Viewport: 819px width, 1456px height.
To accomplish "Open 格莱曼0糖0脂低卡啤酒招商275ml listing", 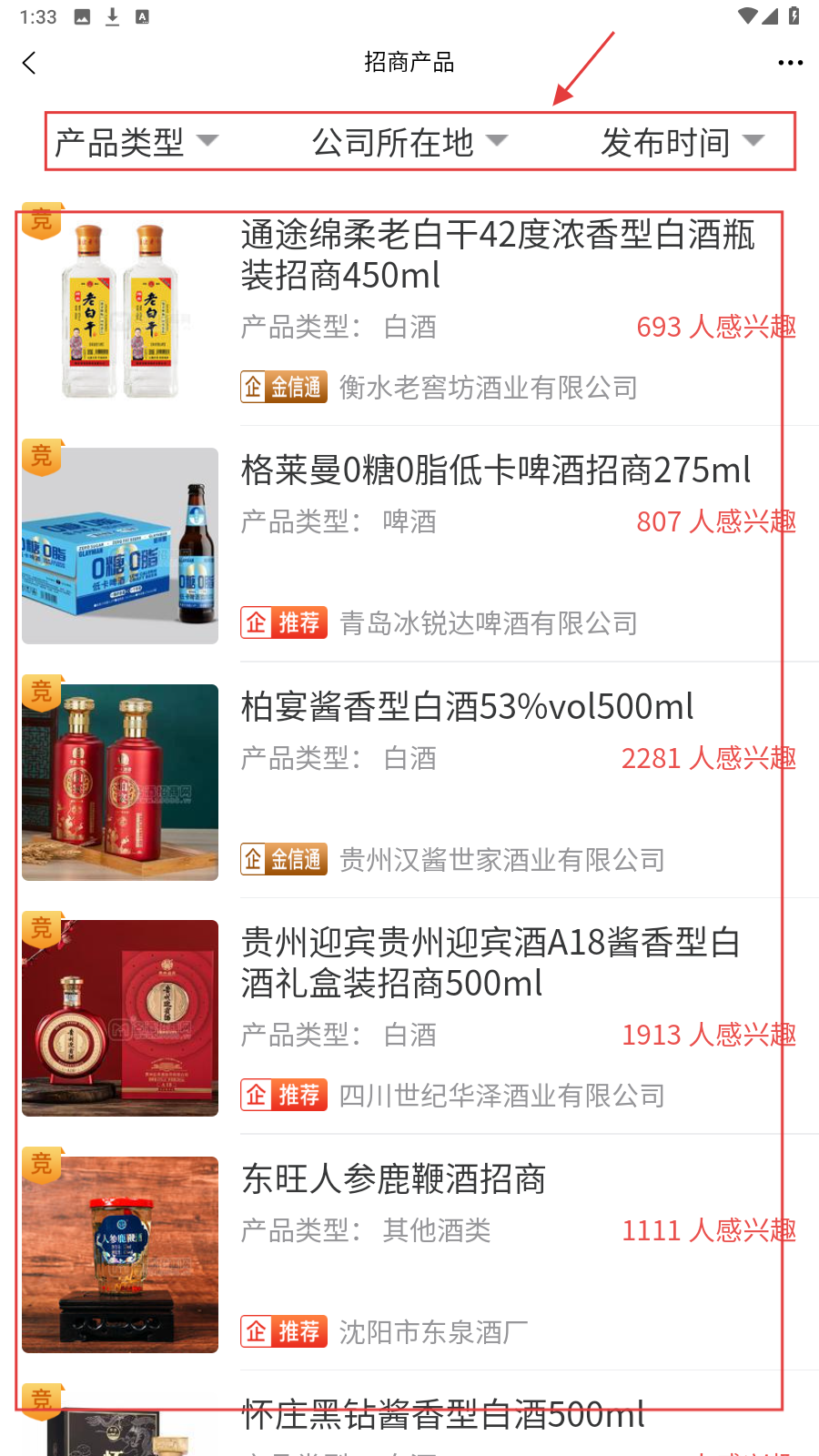I will (495, 470).
